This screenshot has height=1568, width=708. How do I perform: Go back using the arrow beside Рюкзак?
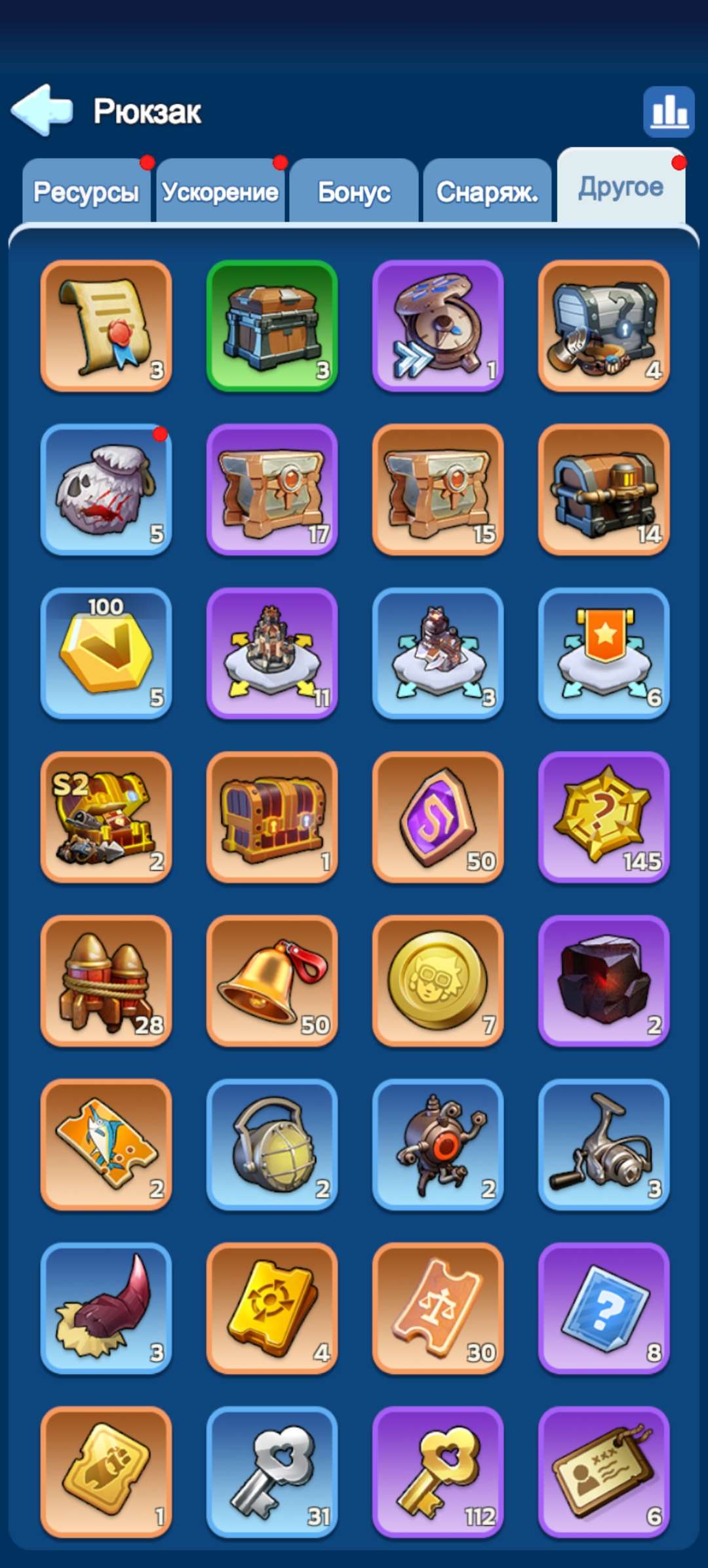(x=42, y=110)
